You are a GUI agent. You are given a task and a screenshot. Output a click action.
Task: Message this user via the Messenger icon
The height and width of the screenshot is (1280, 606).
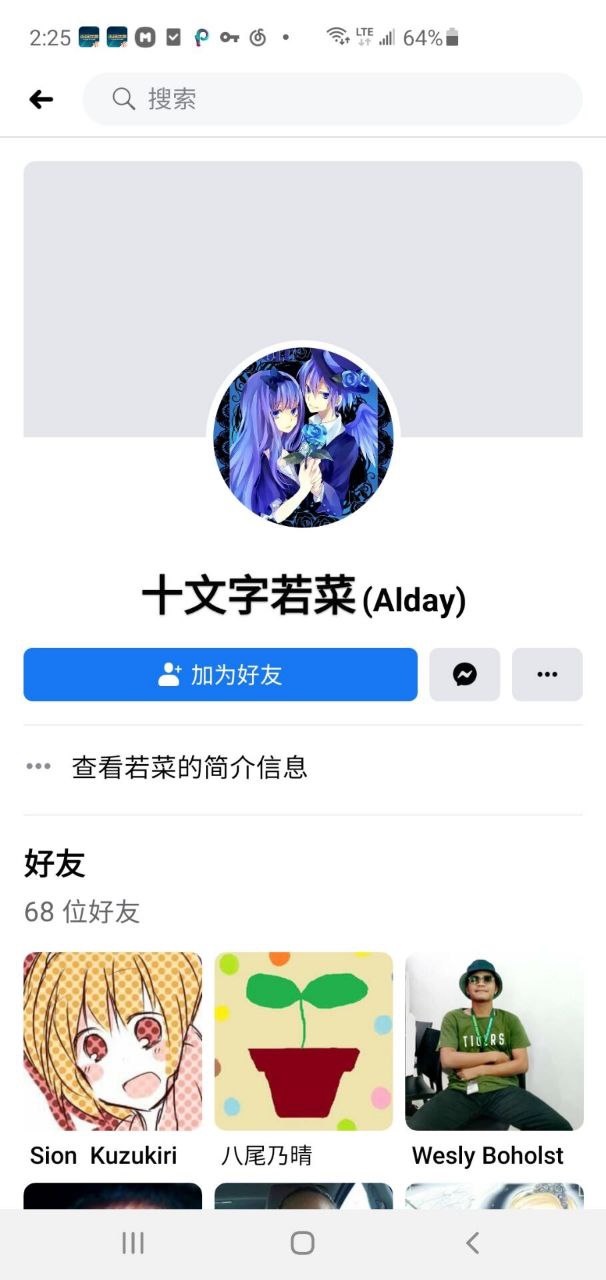[x=464, y=675]
